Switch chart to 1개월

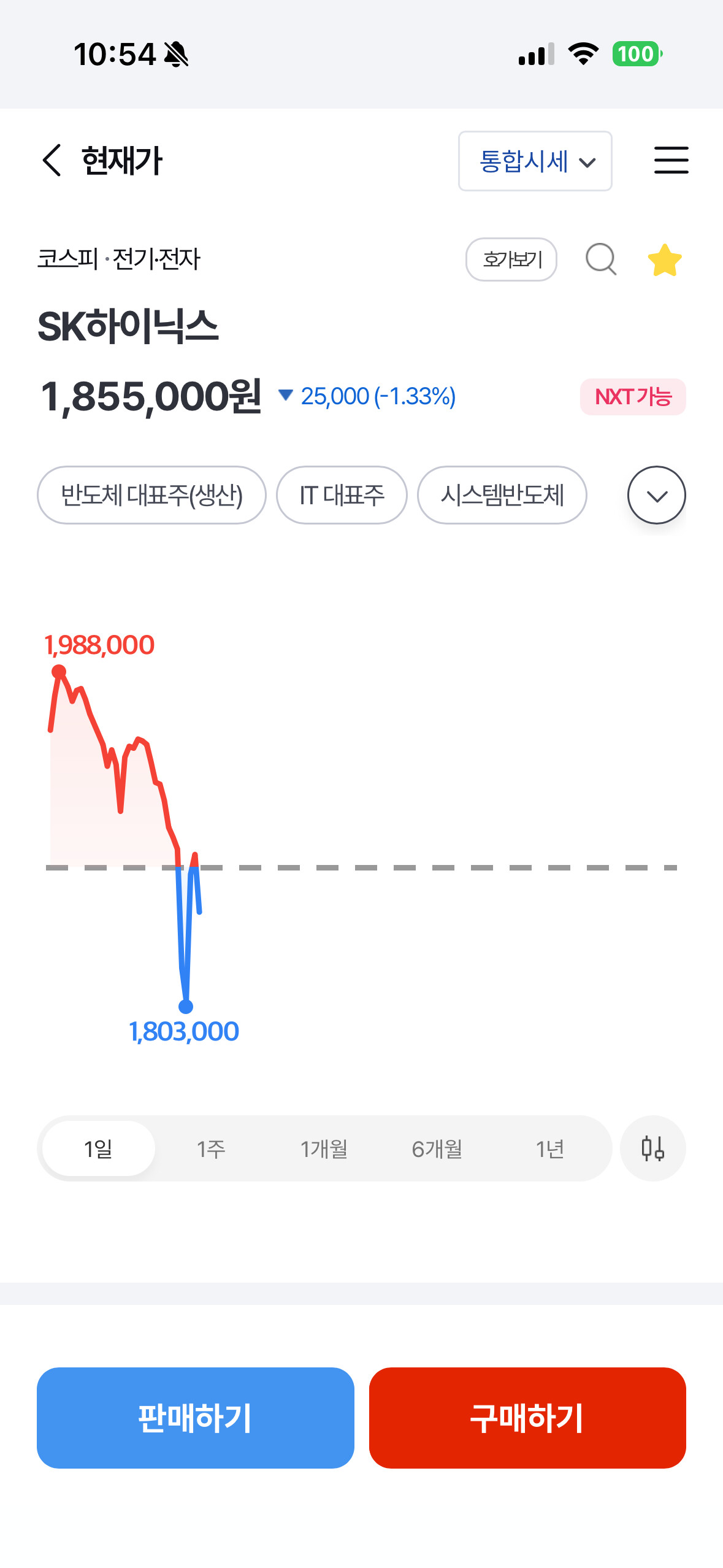point(324,1148)
